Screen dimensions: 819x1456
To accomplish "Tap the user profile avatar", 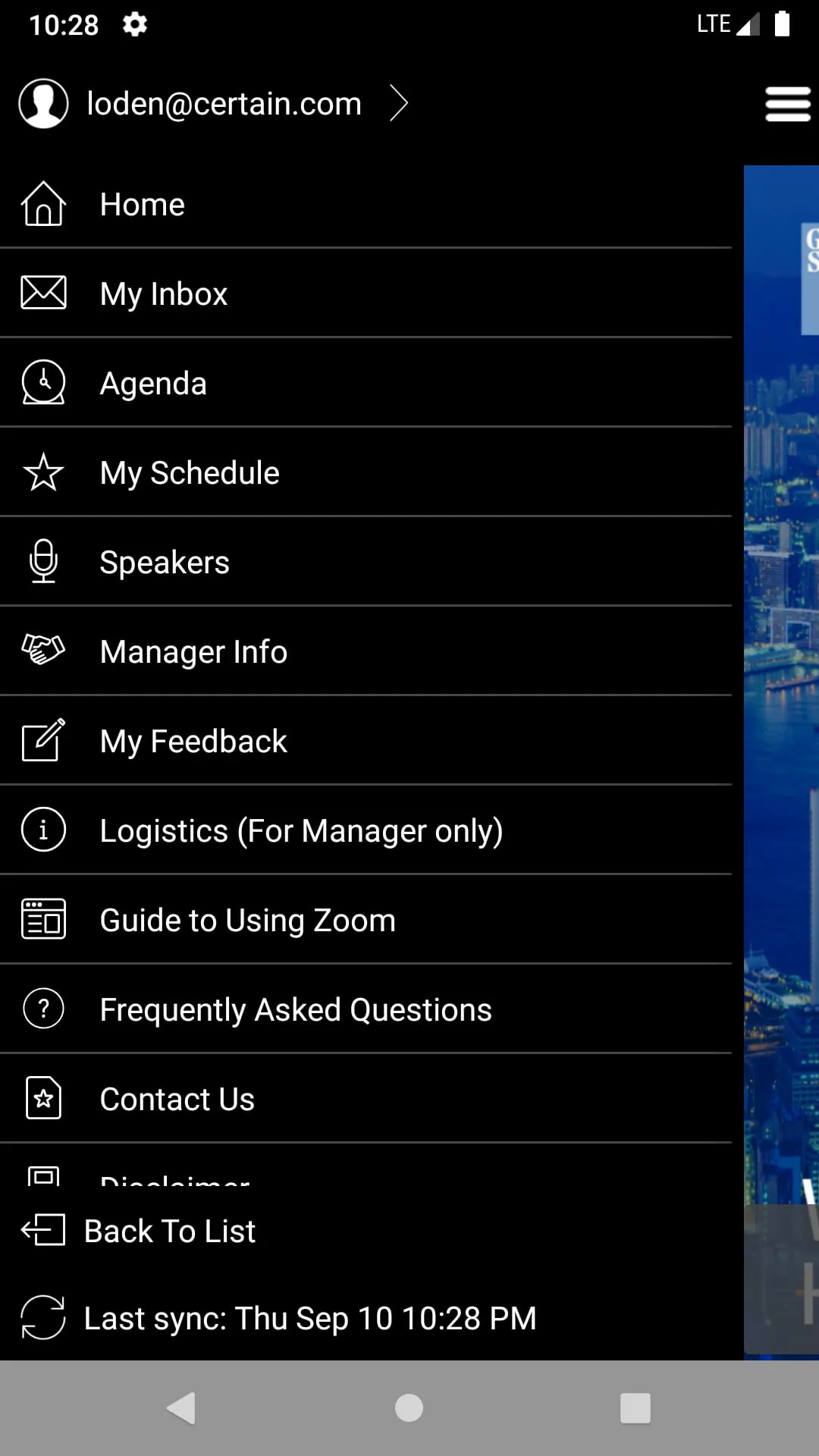I will pos(43,103).
